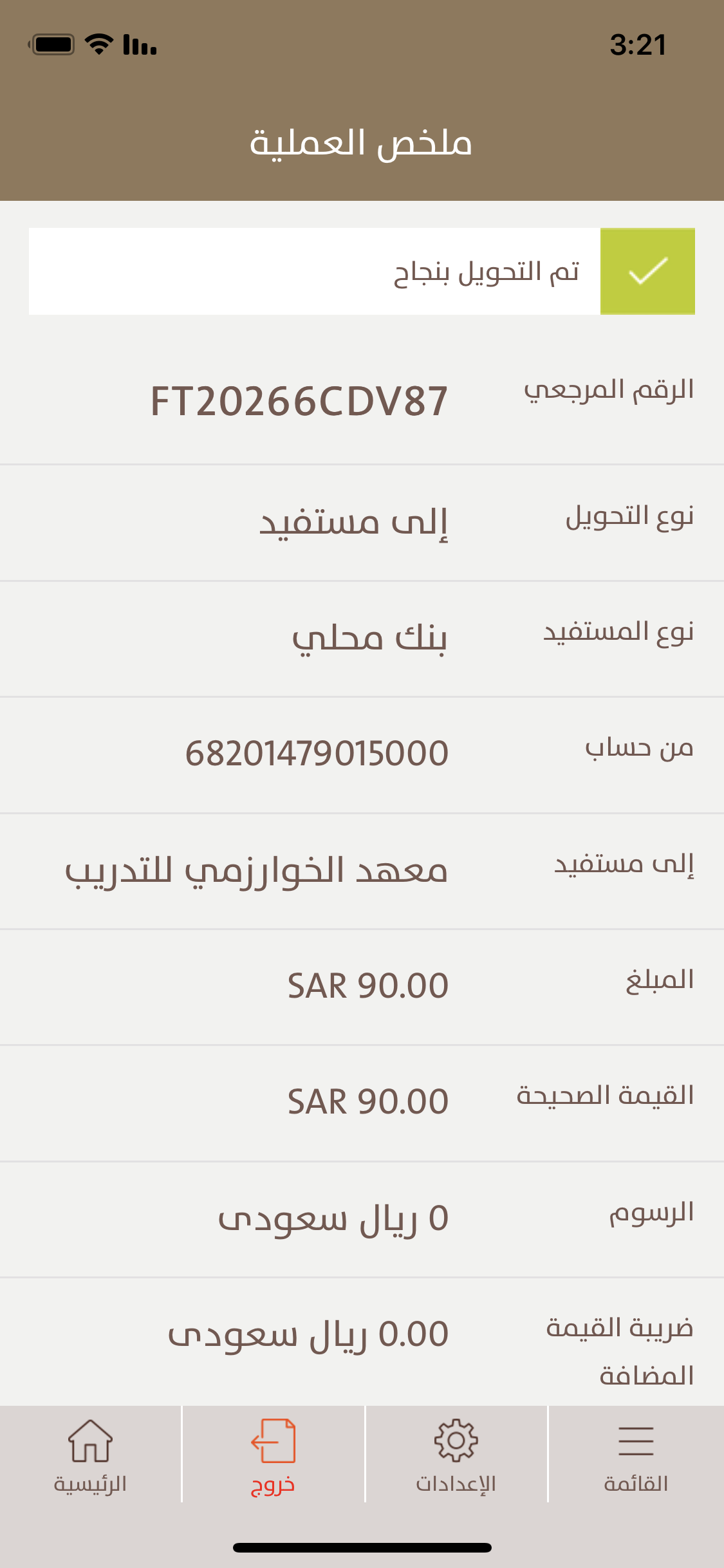
Task: Open the القائمة menu tab
Action: click(x=636, y=1456)
